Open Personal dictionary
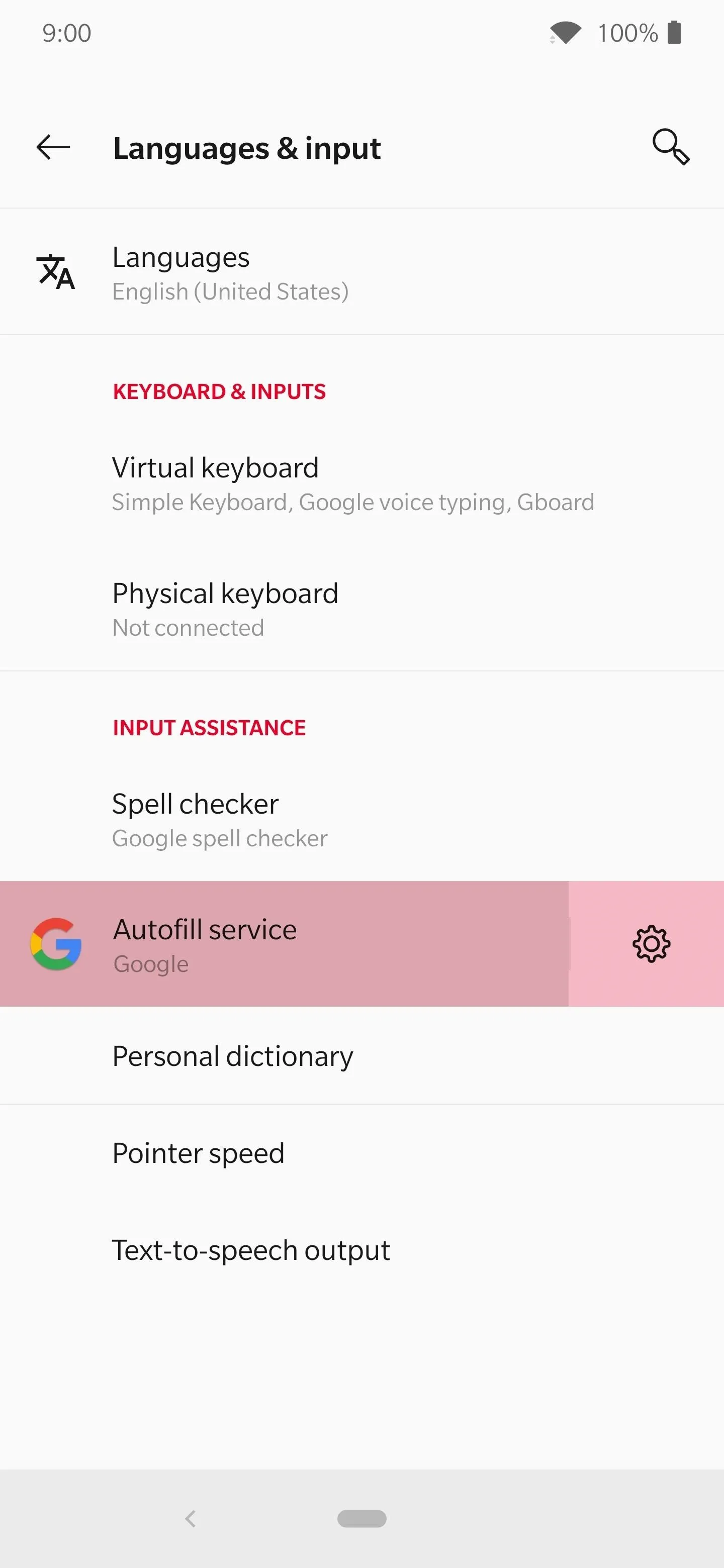Screen dimensions: 724x1568 [361, 1055]
